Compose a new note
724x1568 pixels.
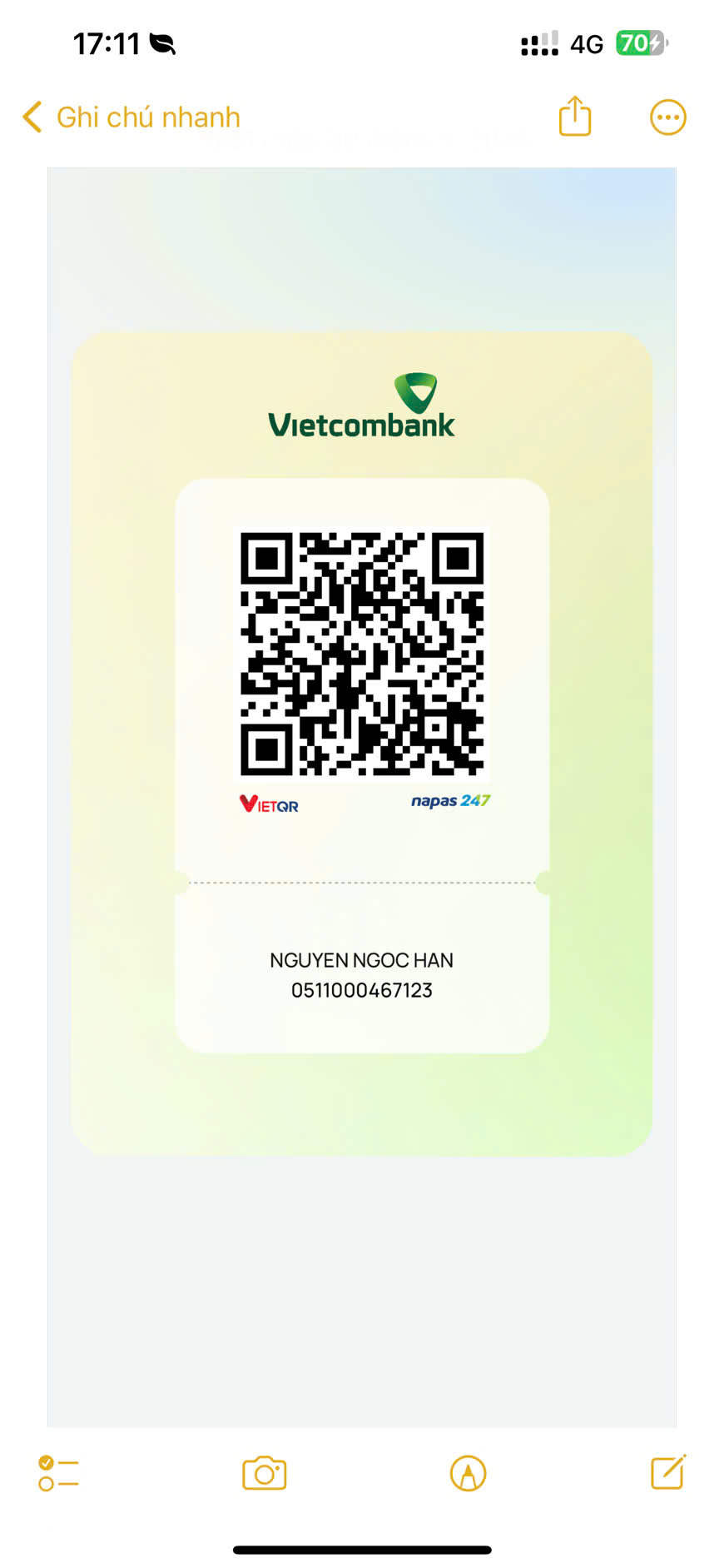point(668,1471)
